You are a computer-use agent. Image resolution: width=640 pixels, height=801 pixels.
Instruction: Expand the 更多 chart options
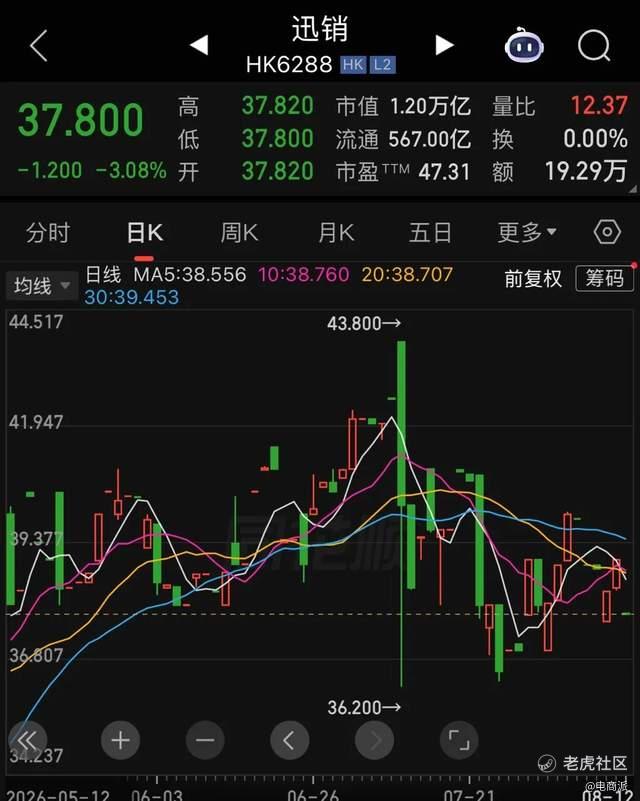(x=527, y=233)
